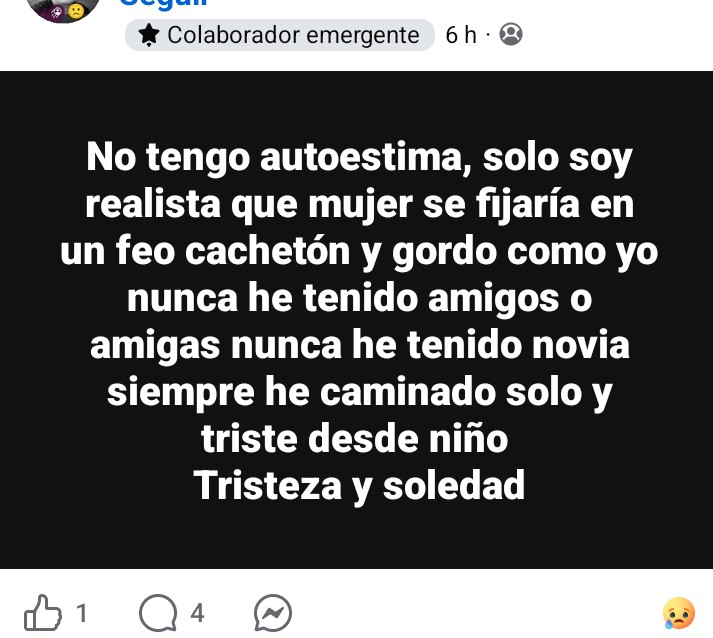View the sad reactions on the post

coord(678,612)
